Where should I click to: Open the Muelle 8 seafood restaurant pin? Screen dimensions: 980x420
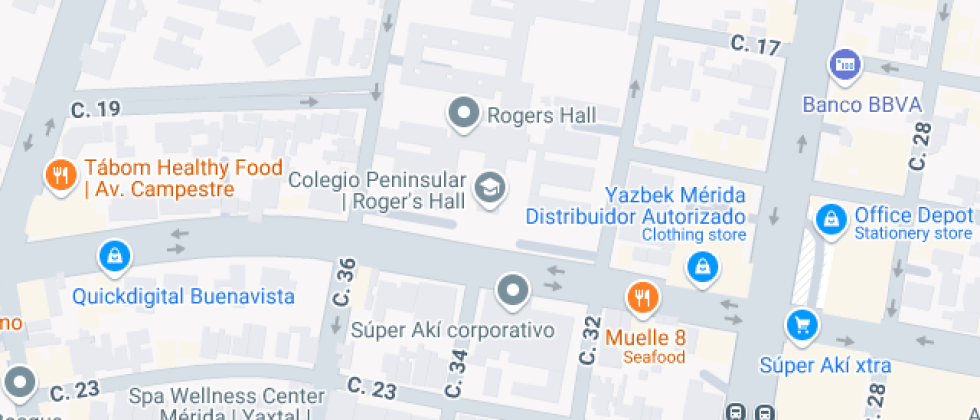click(642, 298)
